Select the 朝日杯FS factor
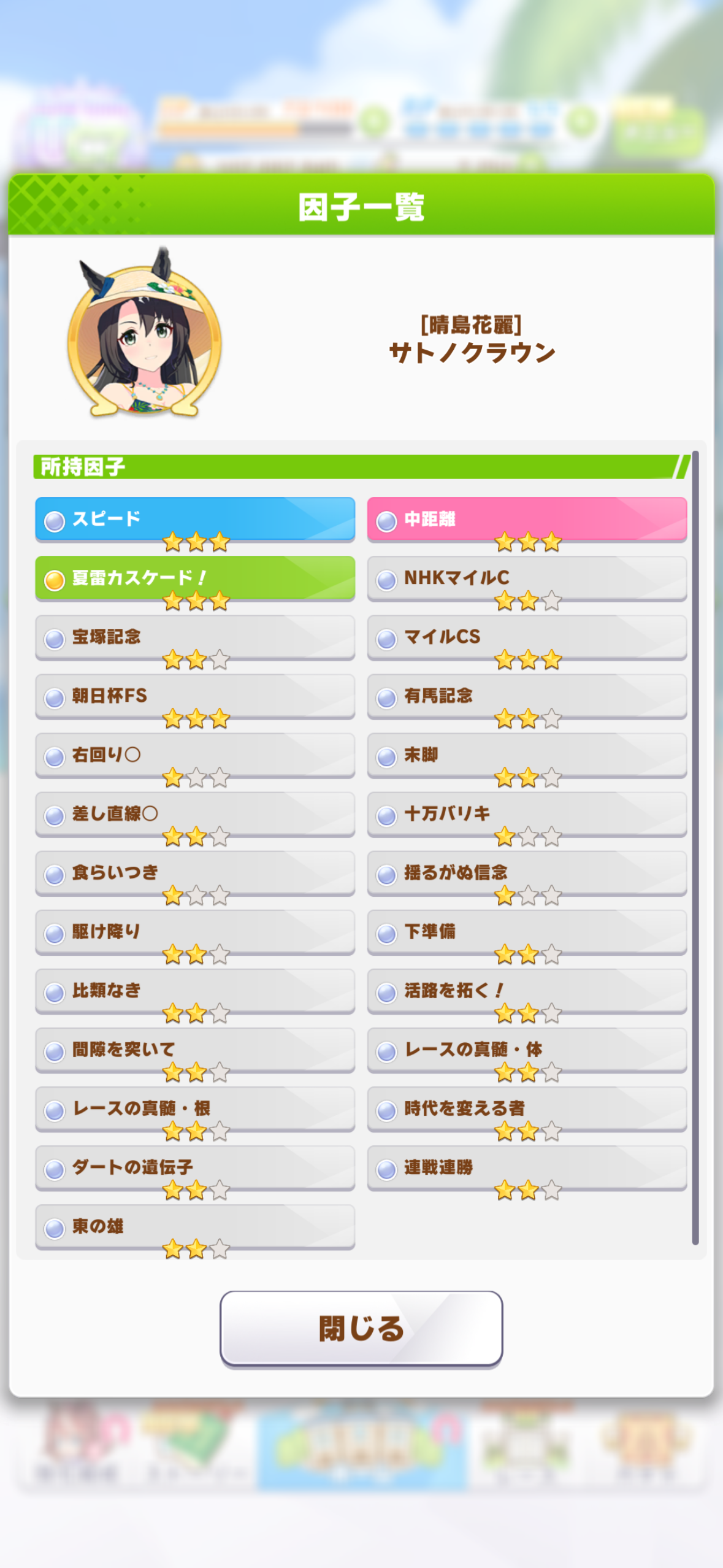This screenshot has height=1568, width=723. [x=195, y=696]
